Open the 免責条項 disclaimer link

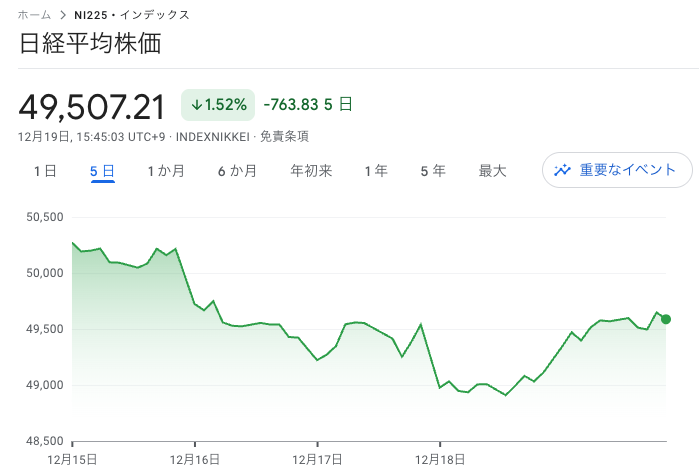click(x=284, y=137)
